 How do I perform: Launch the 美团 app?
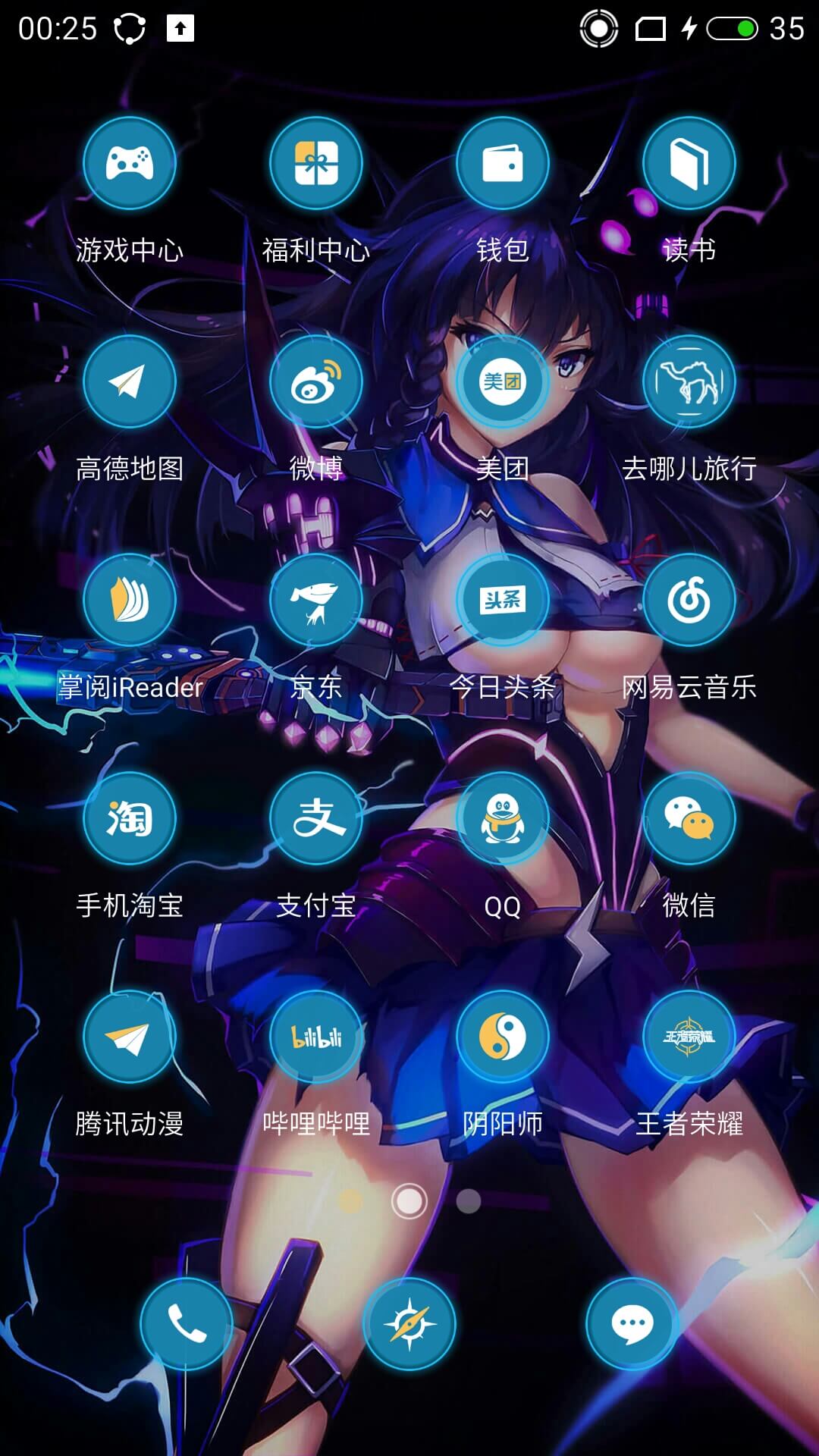coord(503,381)
